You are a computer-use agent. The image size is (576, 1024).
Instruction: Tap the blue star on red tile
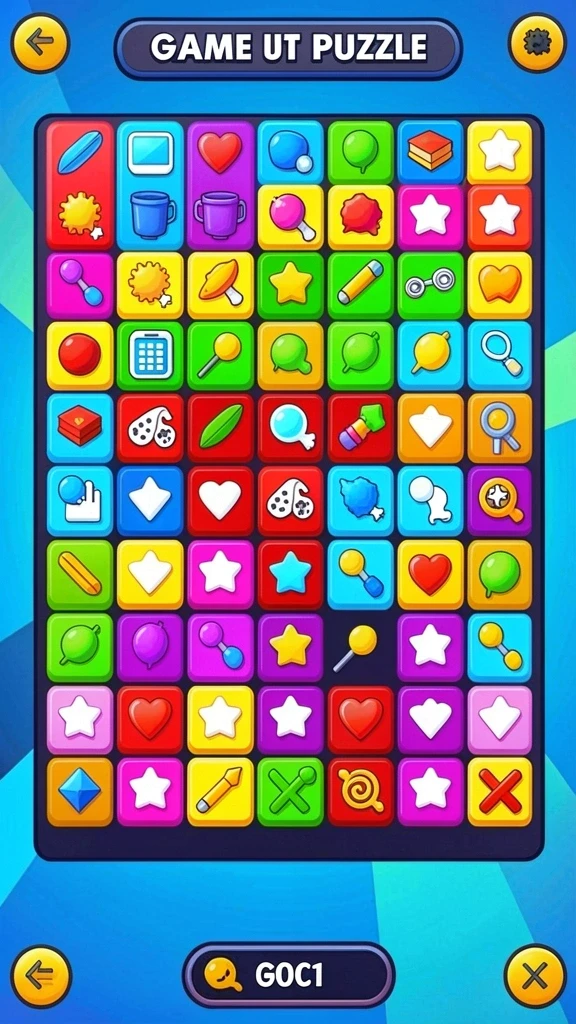[291, 574]
